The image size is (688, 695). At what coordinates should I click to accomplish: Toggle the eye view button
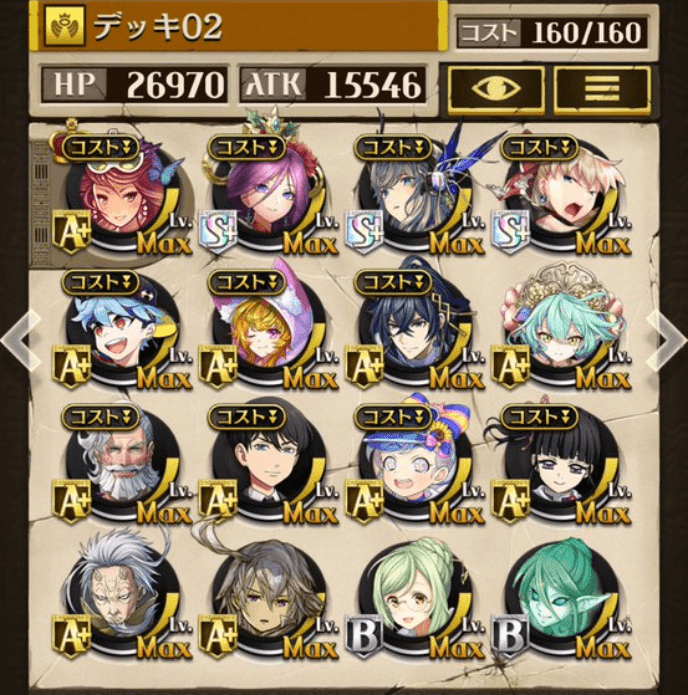tap(496, 88)
